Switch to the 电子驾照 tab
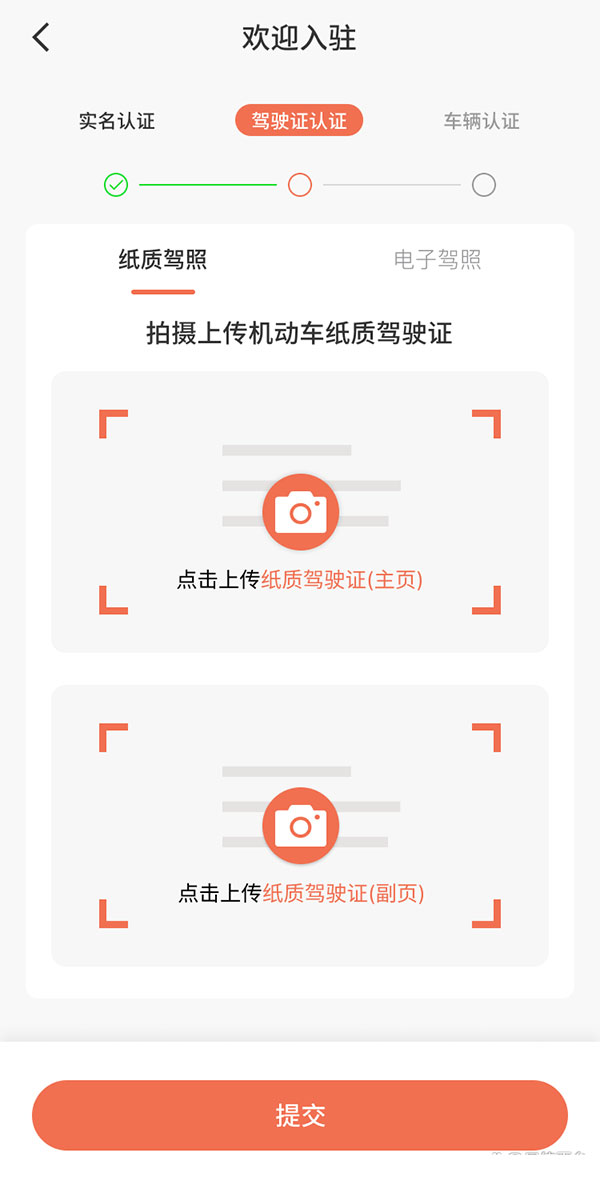The height and width of the screenshot is (1181, 600). [437, 260]
